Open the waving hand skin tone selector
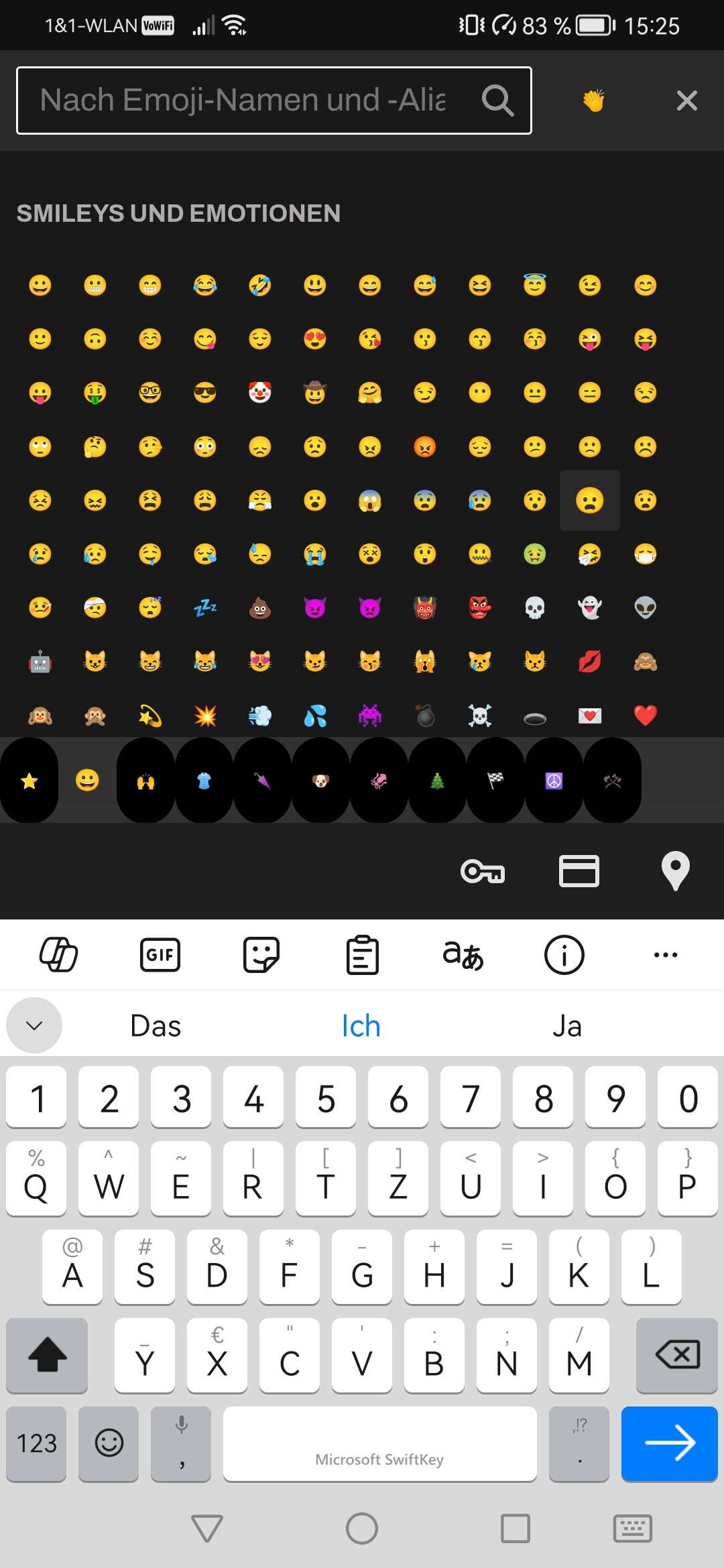The width and height of the screenshot is (724, 1568). [x=593, y=101]
